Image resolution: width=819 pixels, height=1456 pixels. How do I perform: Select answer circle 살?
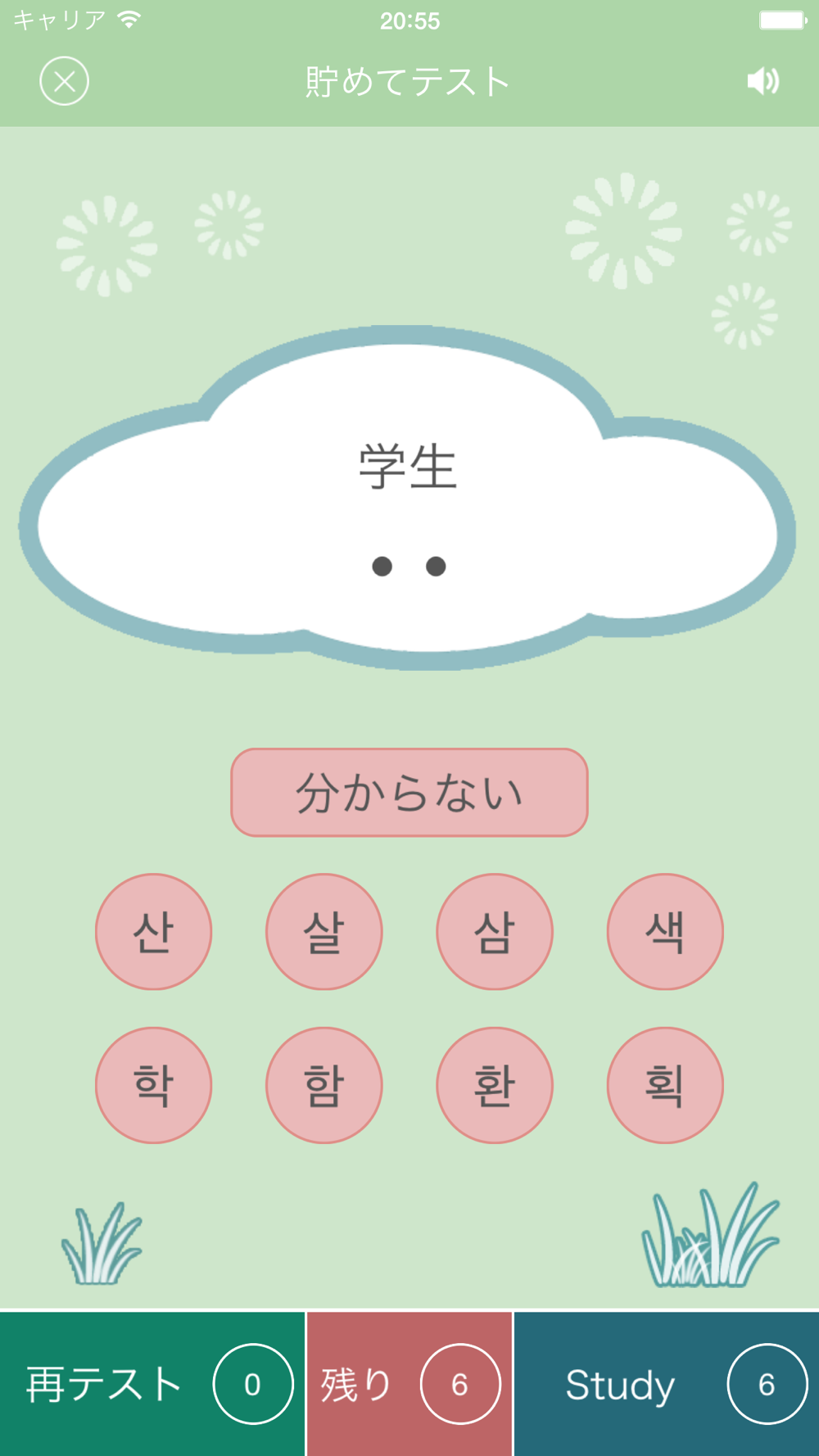tap(324, 932)
